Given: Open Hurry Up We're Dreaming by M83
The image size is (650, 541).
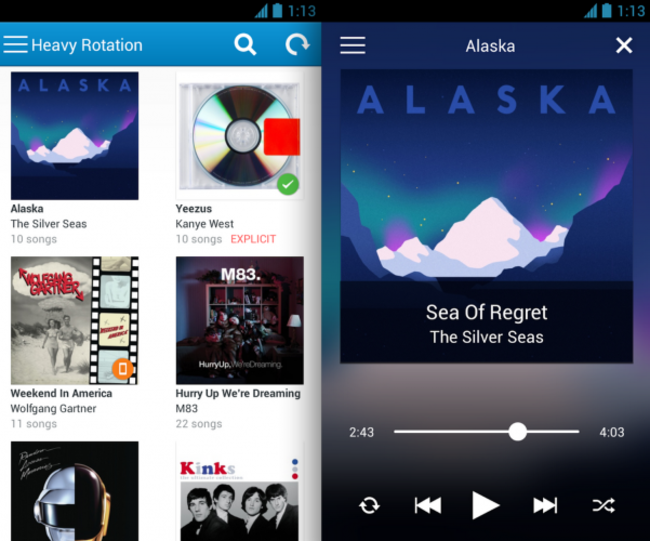Looking at the screenshot, I should (x=239, y=320).
